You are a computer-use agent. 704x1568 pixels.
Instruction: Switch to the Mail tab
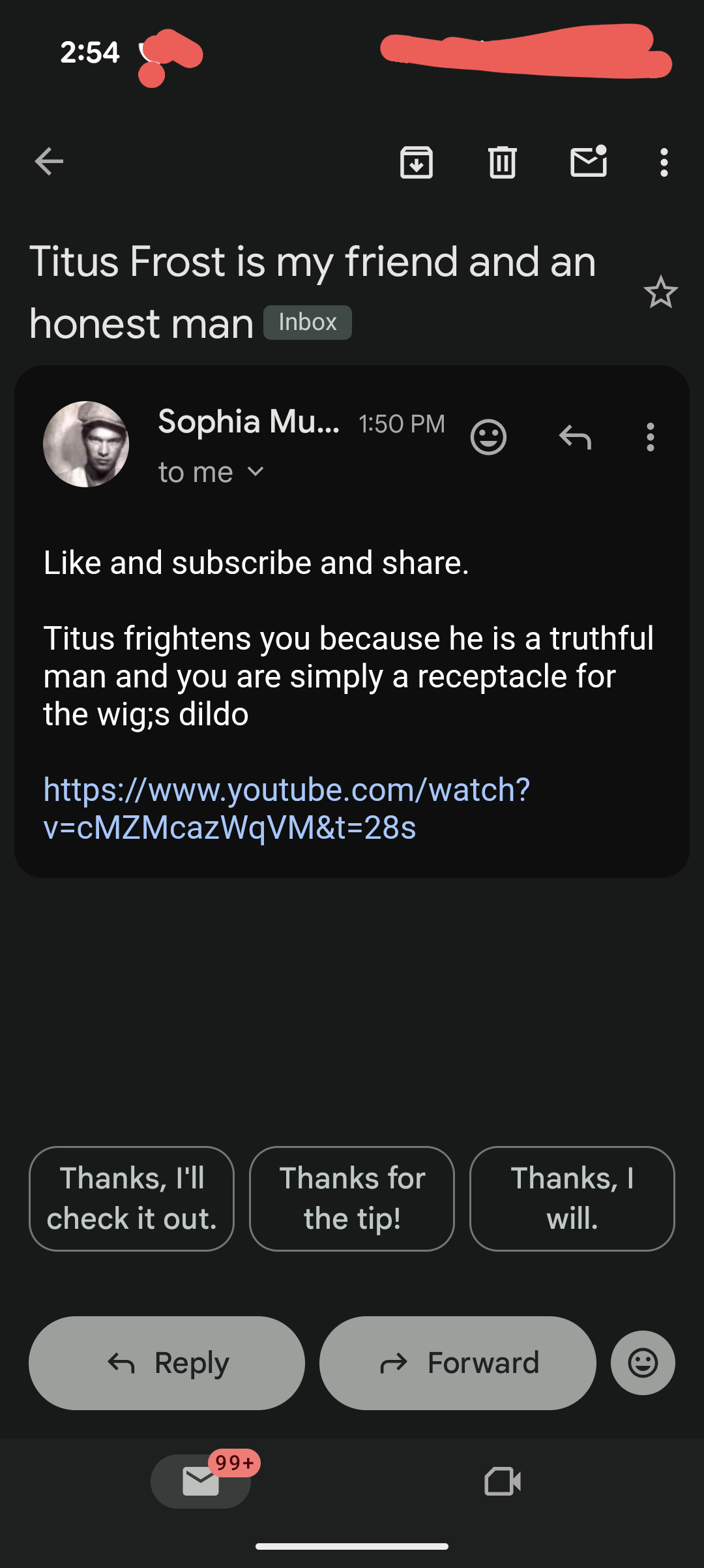[201, 1481]
